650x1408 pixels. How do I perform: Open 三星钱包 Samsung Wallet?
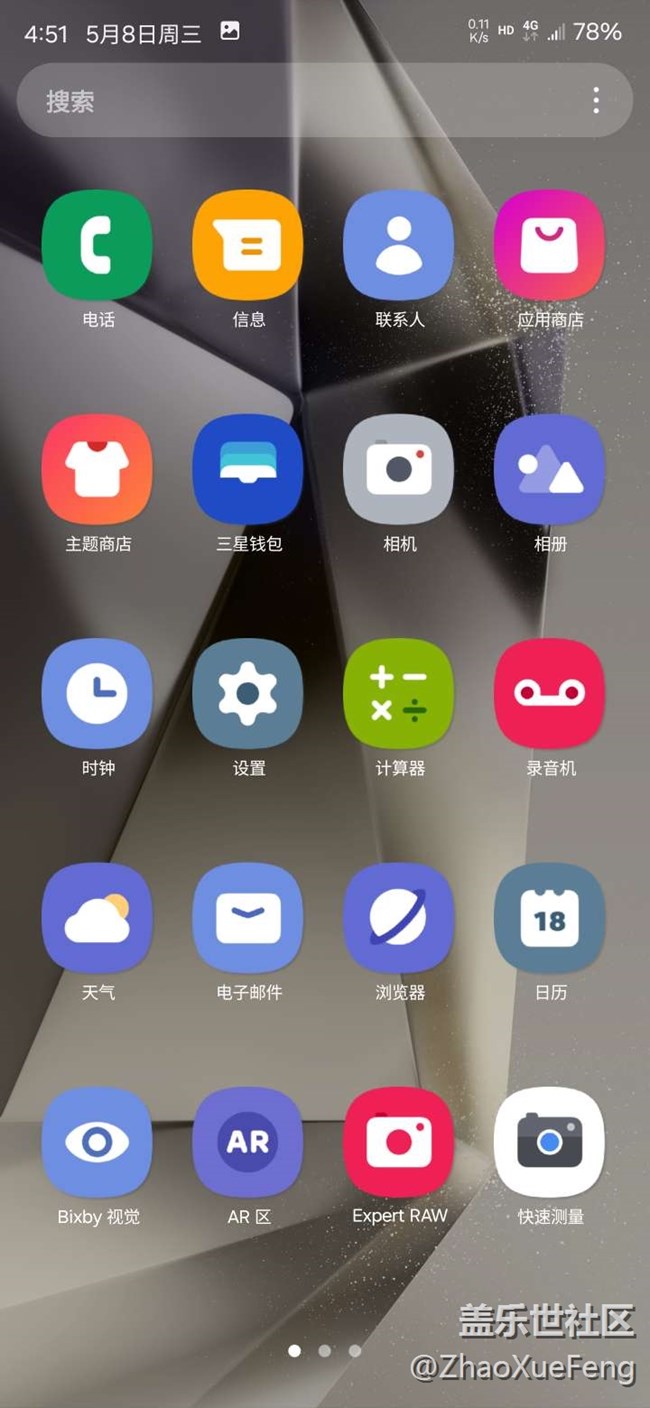(x=248, y=469)
